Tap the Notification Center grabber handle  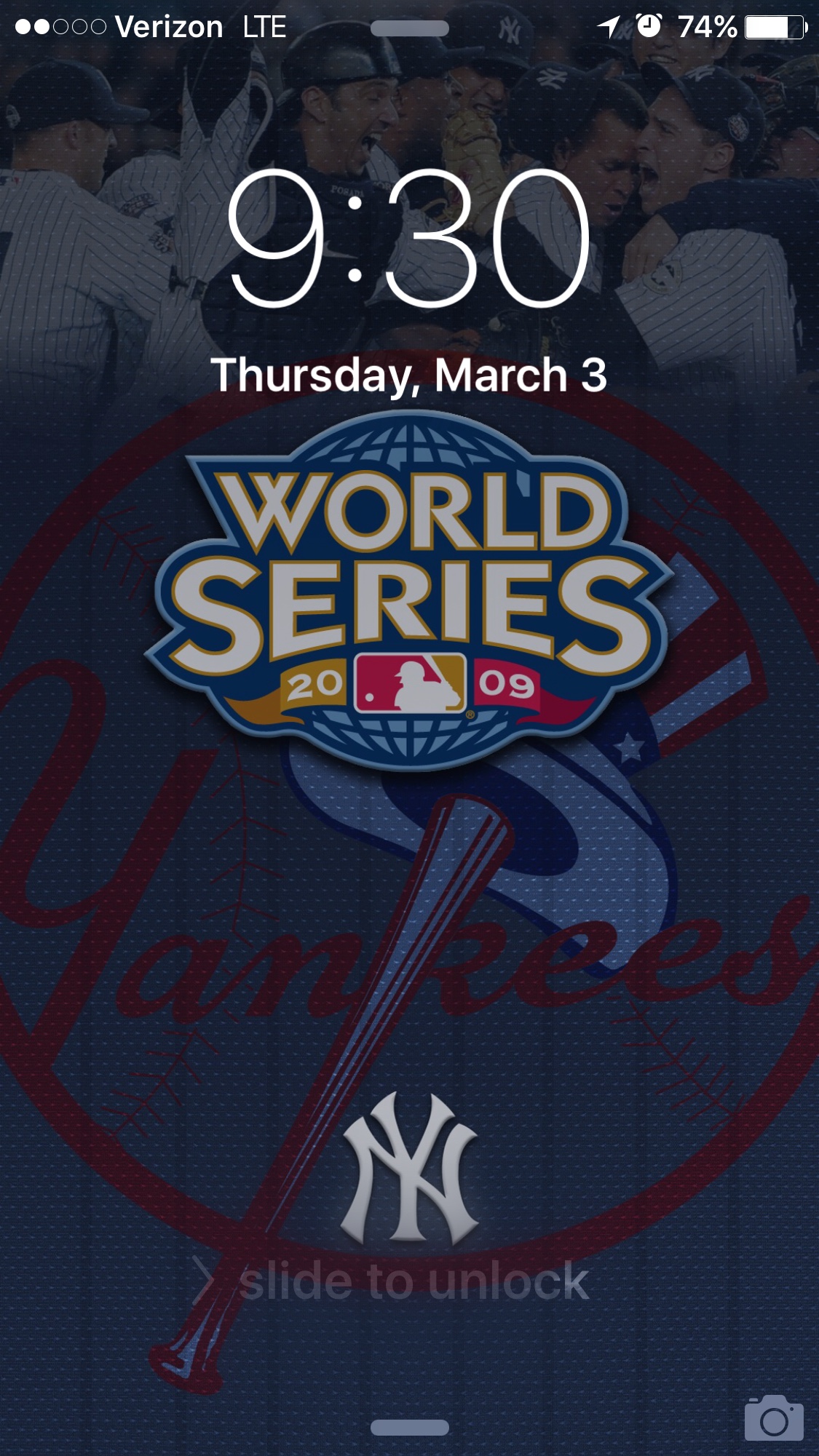pyautogui.click(x=409, y=28)
